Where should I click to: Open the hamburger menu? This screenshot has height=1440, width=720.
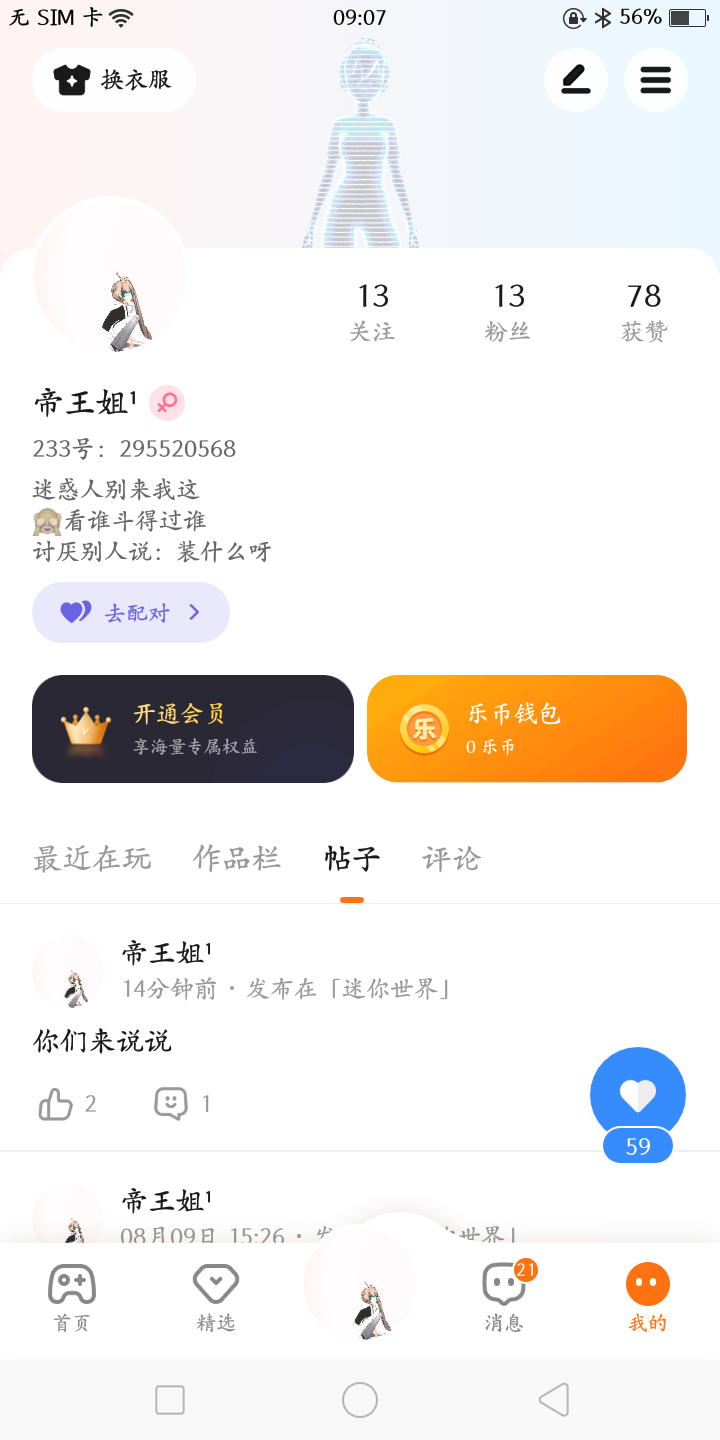(x=655, y=80)
